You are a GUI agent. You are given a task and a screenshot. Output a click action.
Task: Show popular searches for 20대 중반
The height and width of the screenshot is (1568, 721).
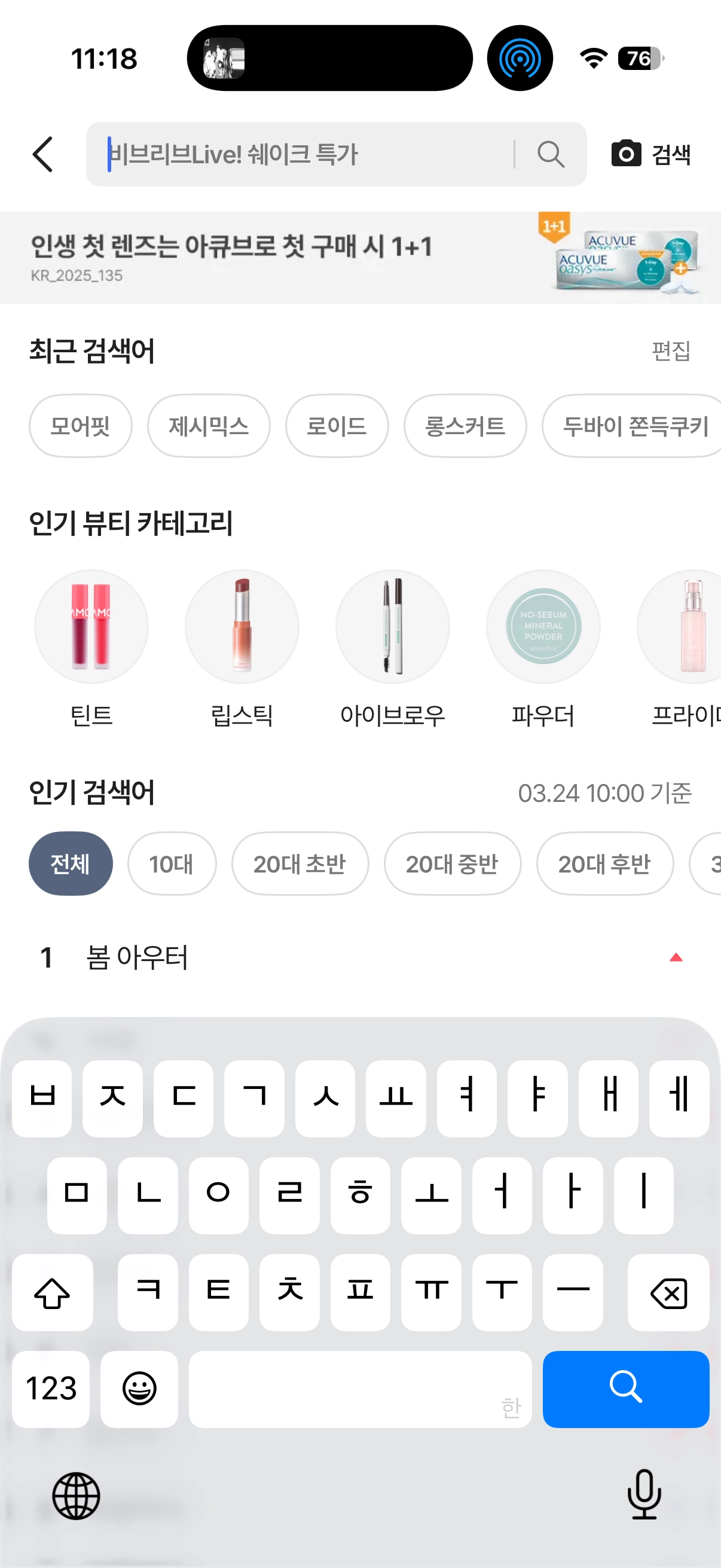click(452, 864)
